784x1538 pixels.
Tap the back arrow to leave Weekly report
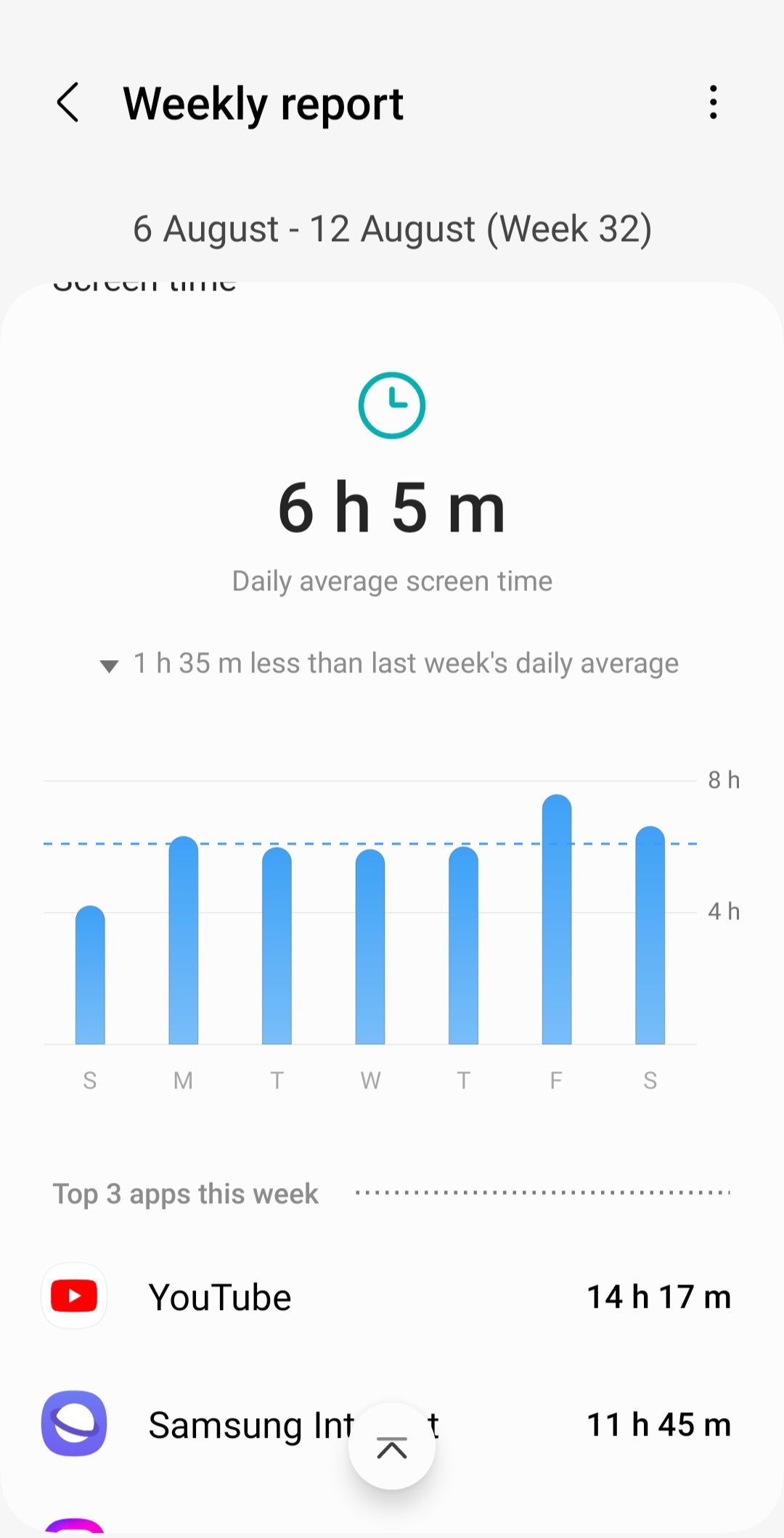click(69, 102)
